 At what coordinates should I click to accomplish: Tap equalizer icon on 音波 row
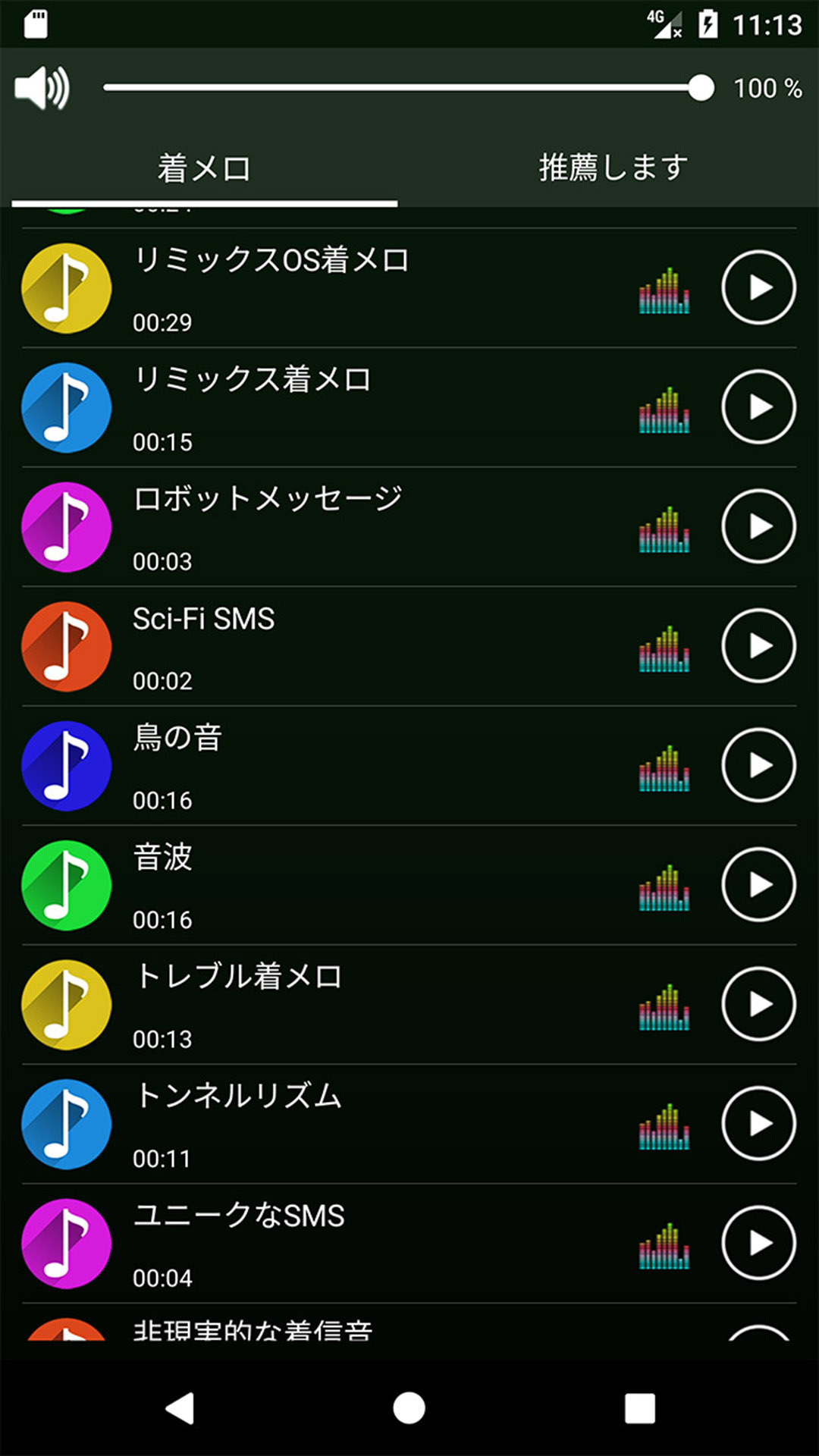click(664, 888)
